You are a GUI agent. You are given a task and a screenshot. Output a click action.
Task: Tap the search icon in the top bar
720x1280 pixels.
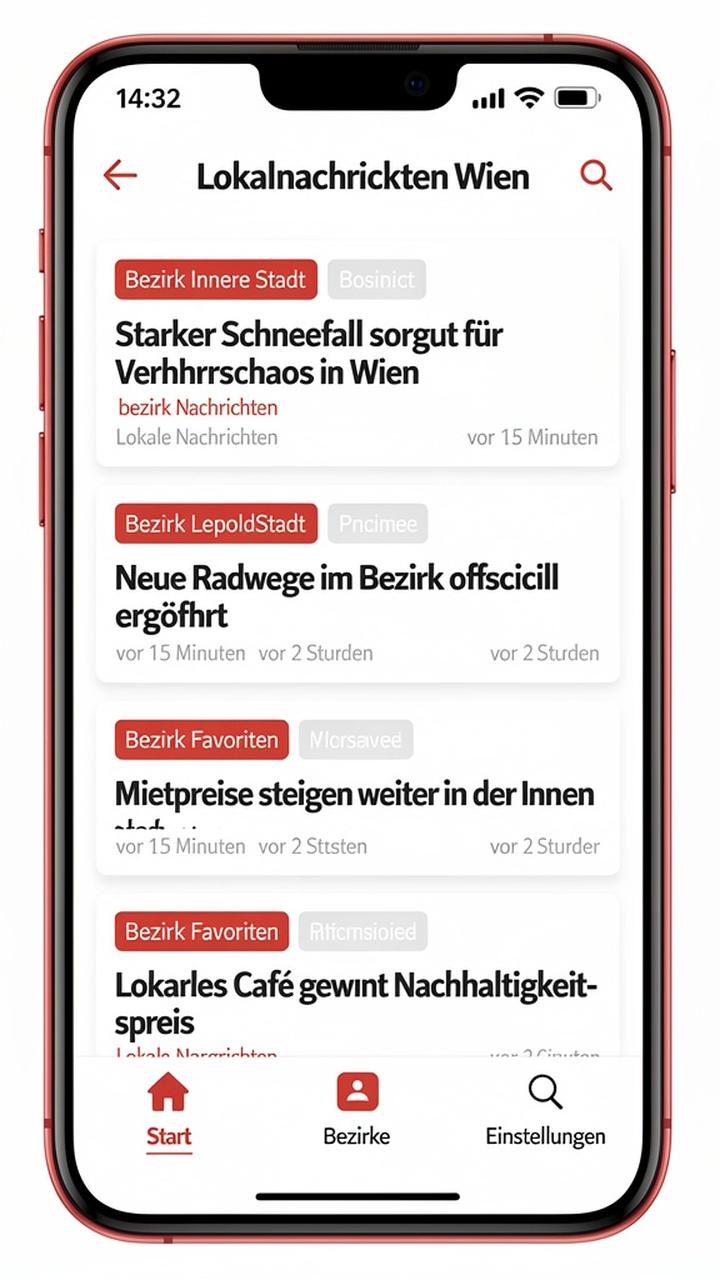click(x=596, y=175)
